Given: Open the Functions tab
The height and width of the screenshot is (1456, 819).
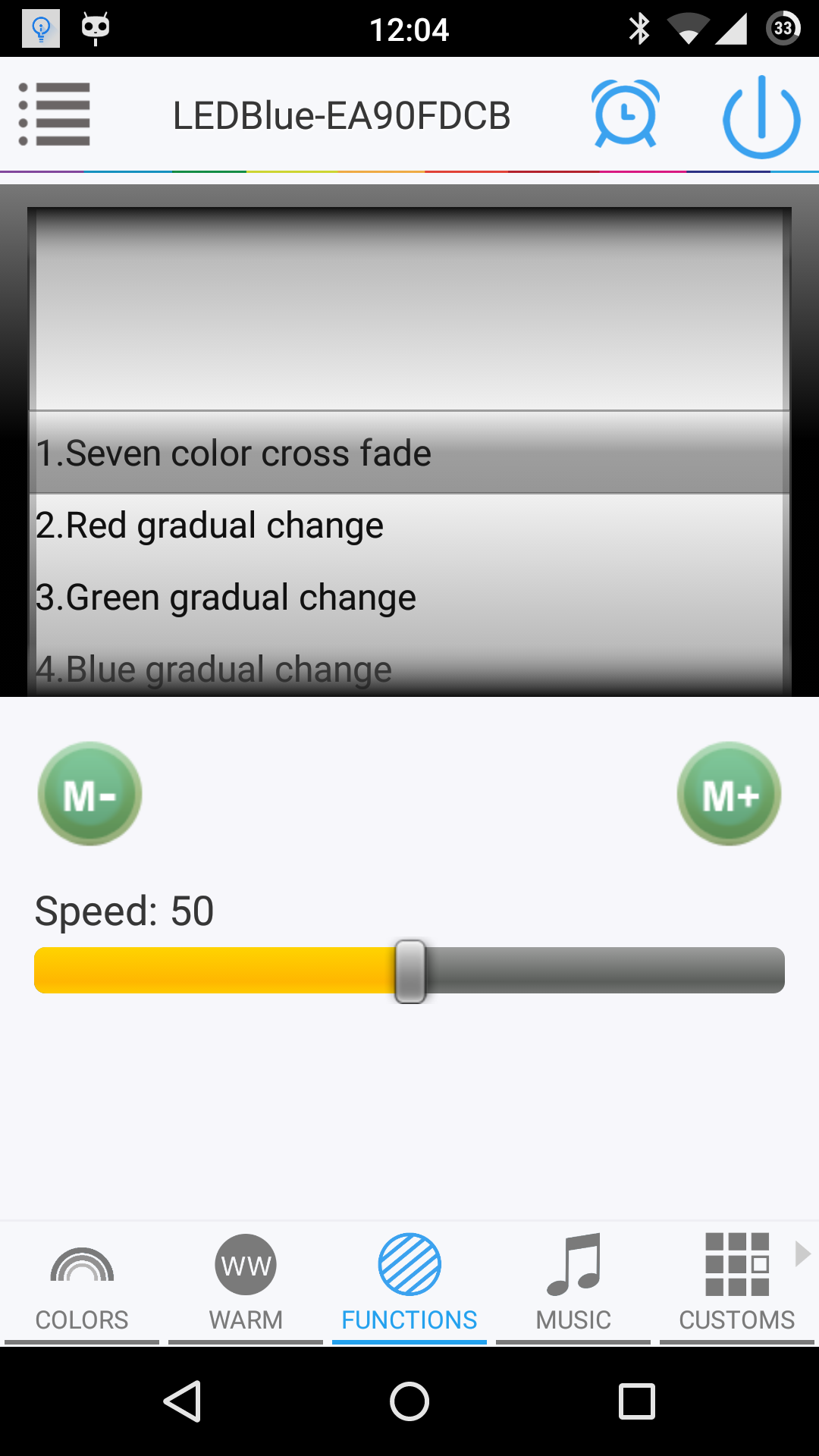Looking at the screenshot, I should [409, 1283].
